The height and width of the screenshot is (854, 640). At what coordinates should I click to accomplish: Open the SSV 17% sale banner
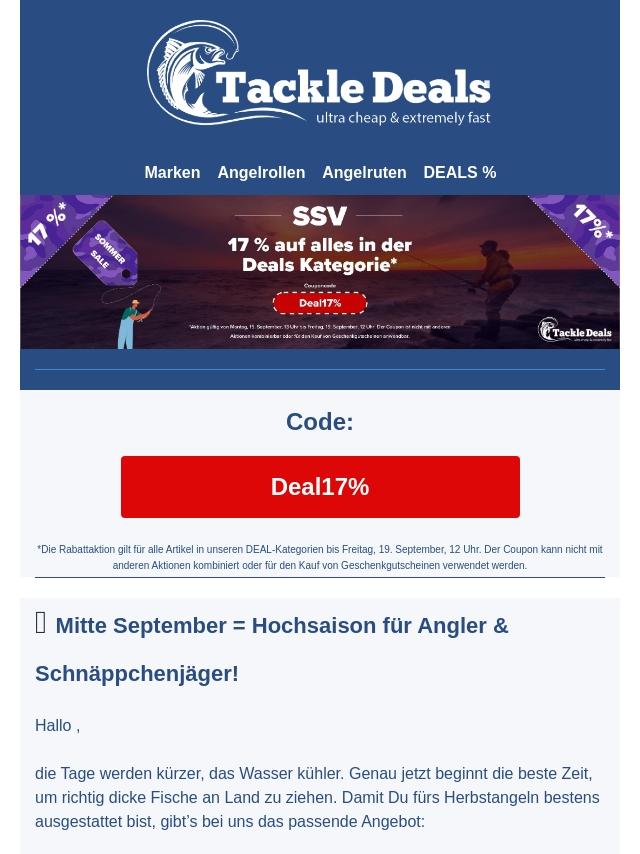tap(320, 272)
